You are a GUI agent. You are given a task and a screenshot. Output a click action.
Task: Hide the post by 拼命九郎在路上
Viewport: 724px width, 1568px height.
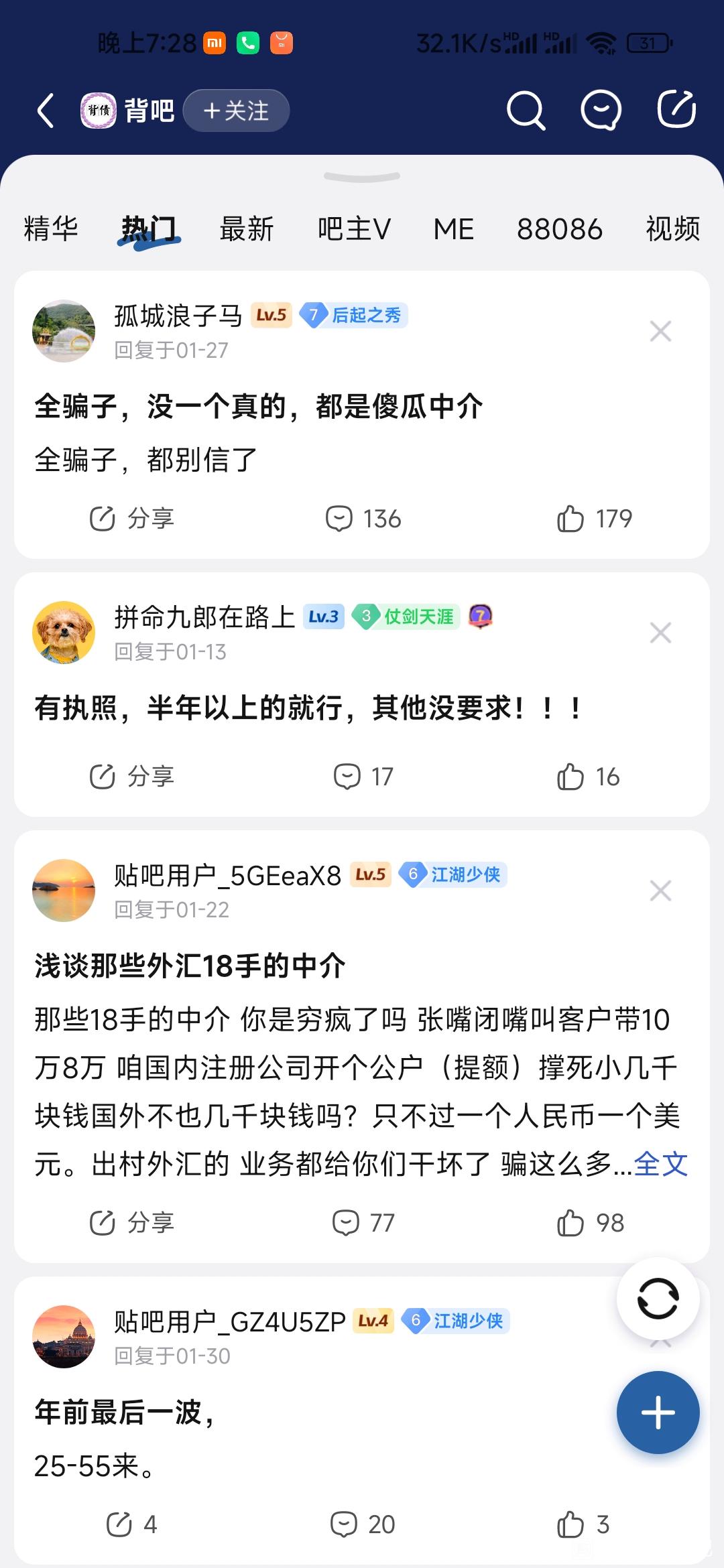tap(660, 633)
